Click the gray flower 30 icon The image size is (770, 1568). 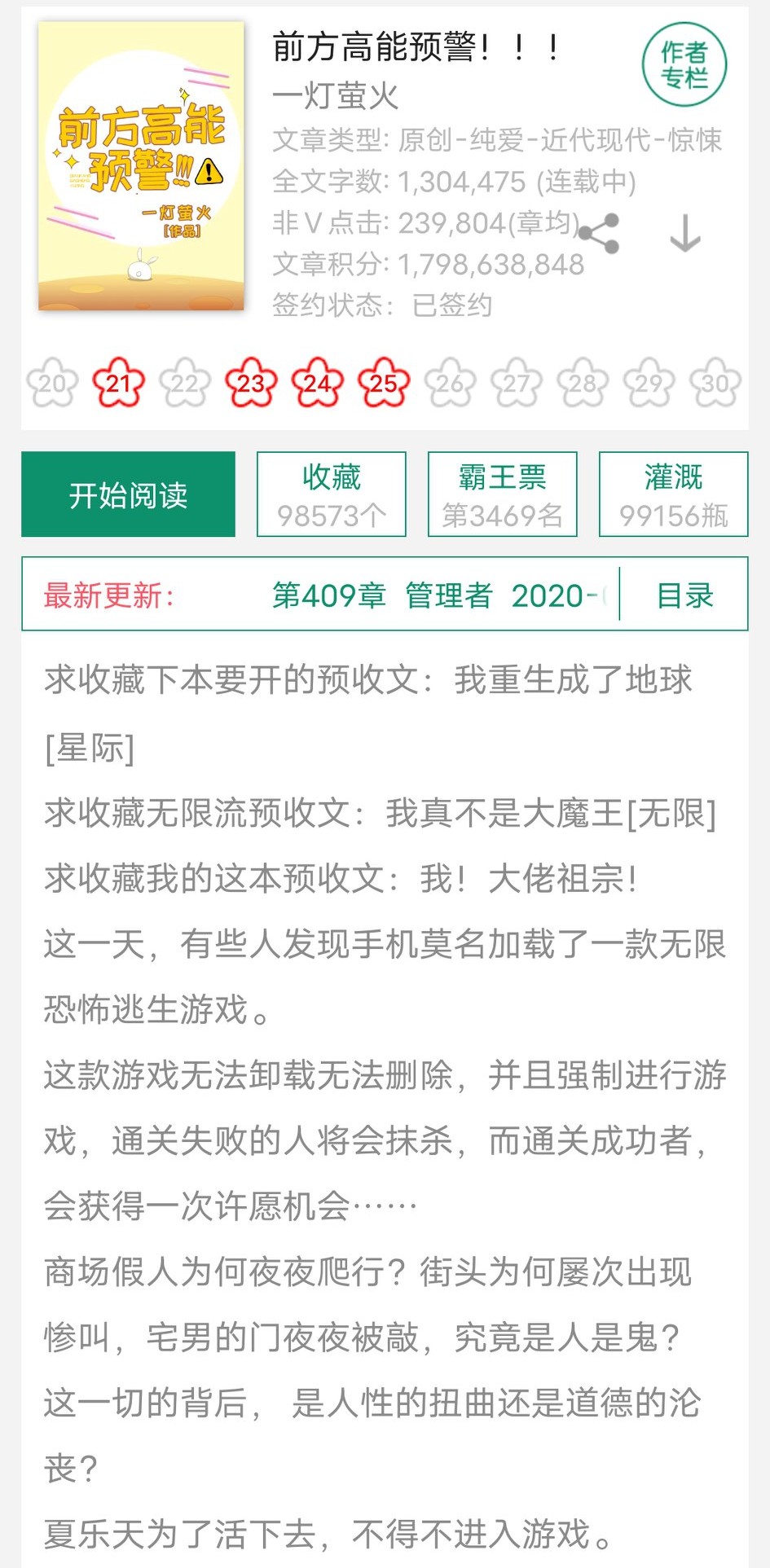[x=714, y=383]
